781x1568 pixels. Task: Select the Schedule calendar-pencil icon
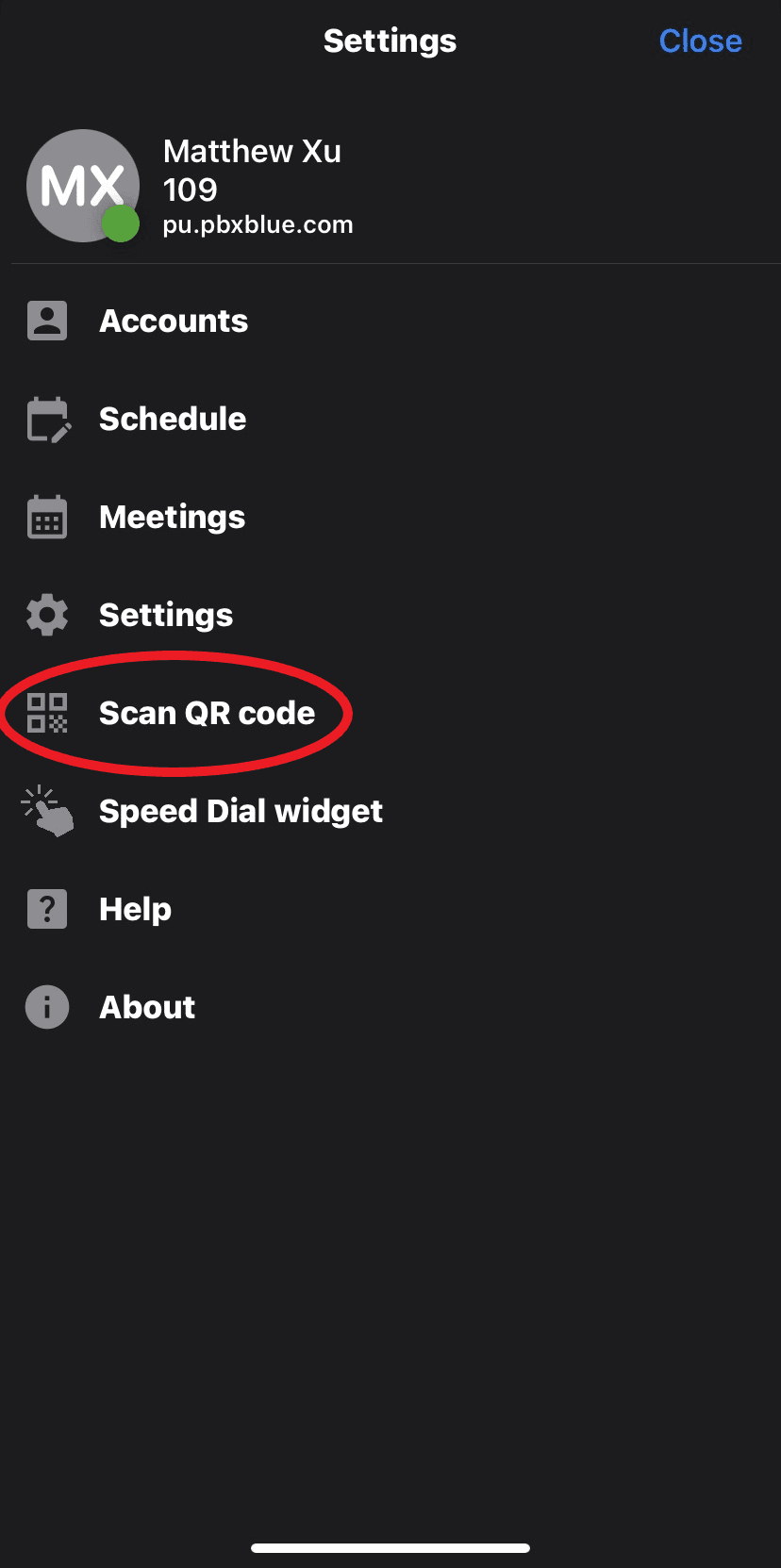tap(46, 419)
